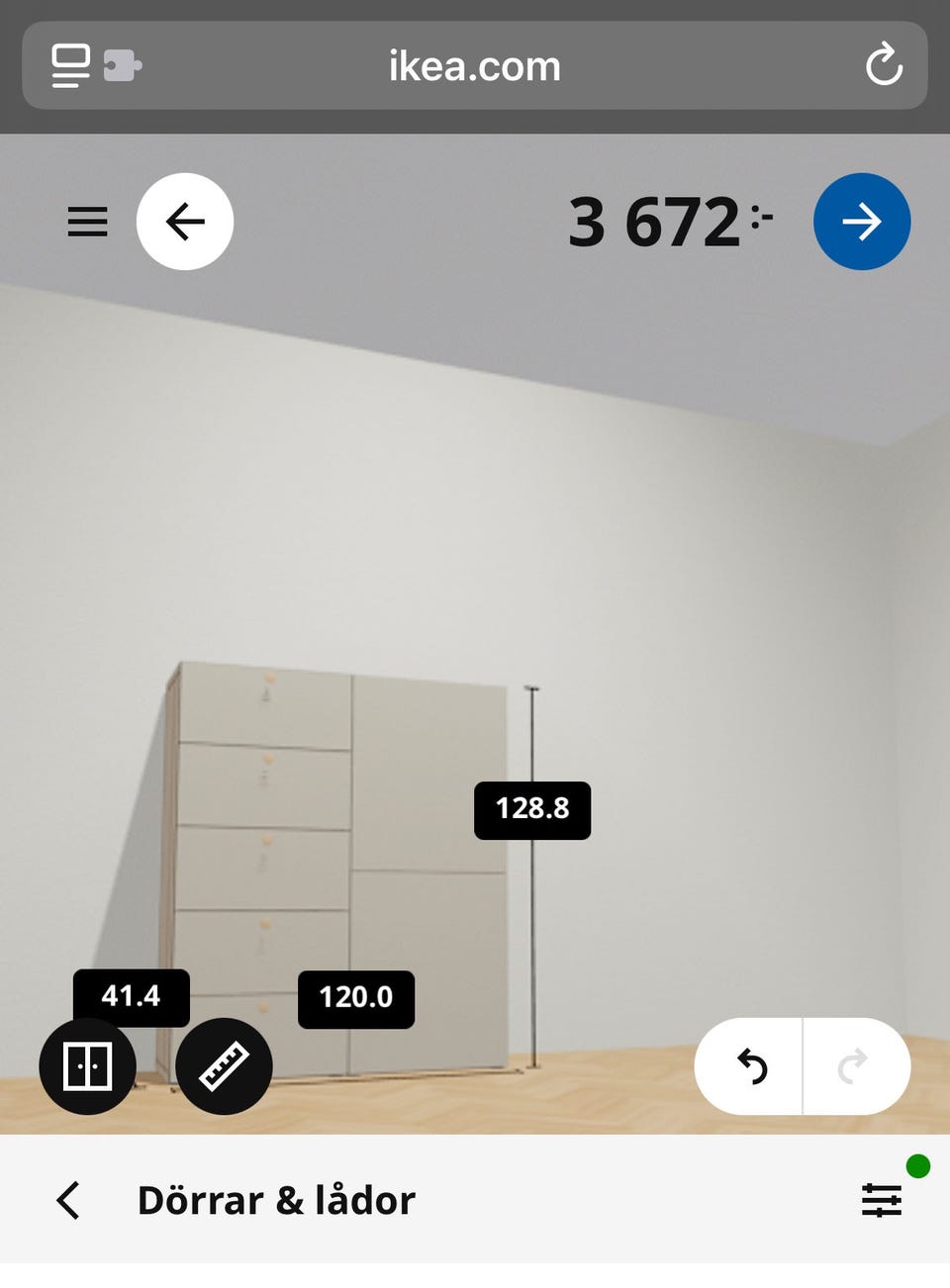Reload the ikea.com page
950x1288 pixels.
pos(884,65)
